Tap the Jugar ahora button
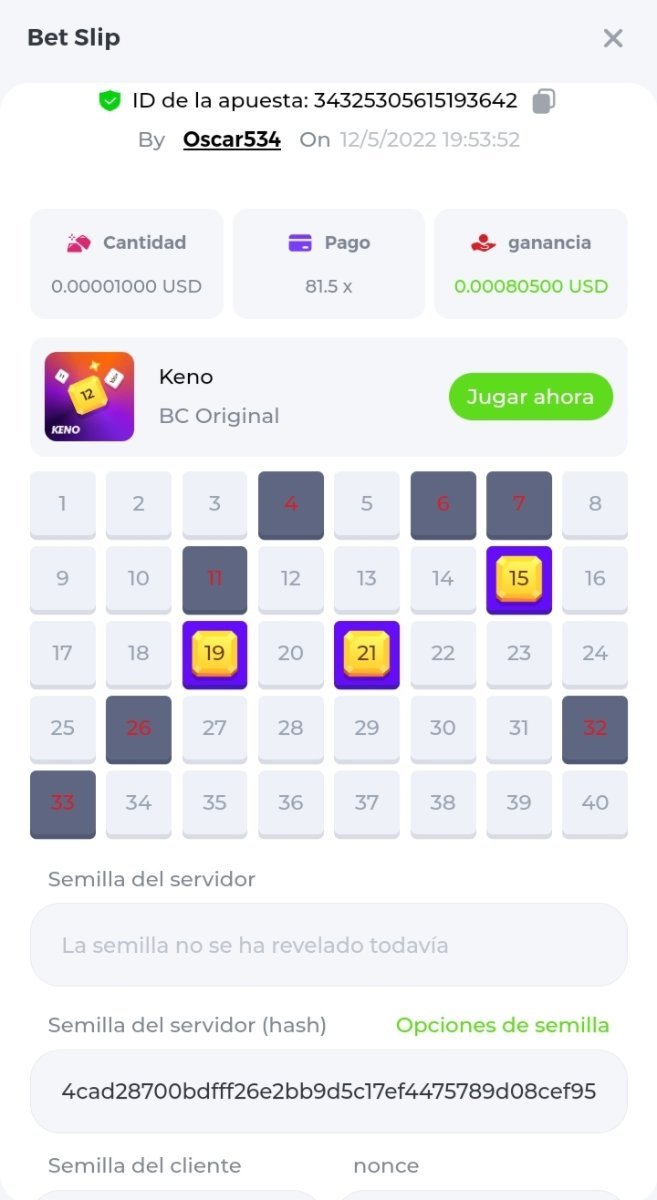 pyautogui.click(x=530, y=397)
